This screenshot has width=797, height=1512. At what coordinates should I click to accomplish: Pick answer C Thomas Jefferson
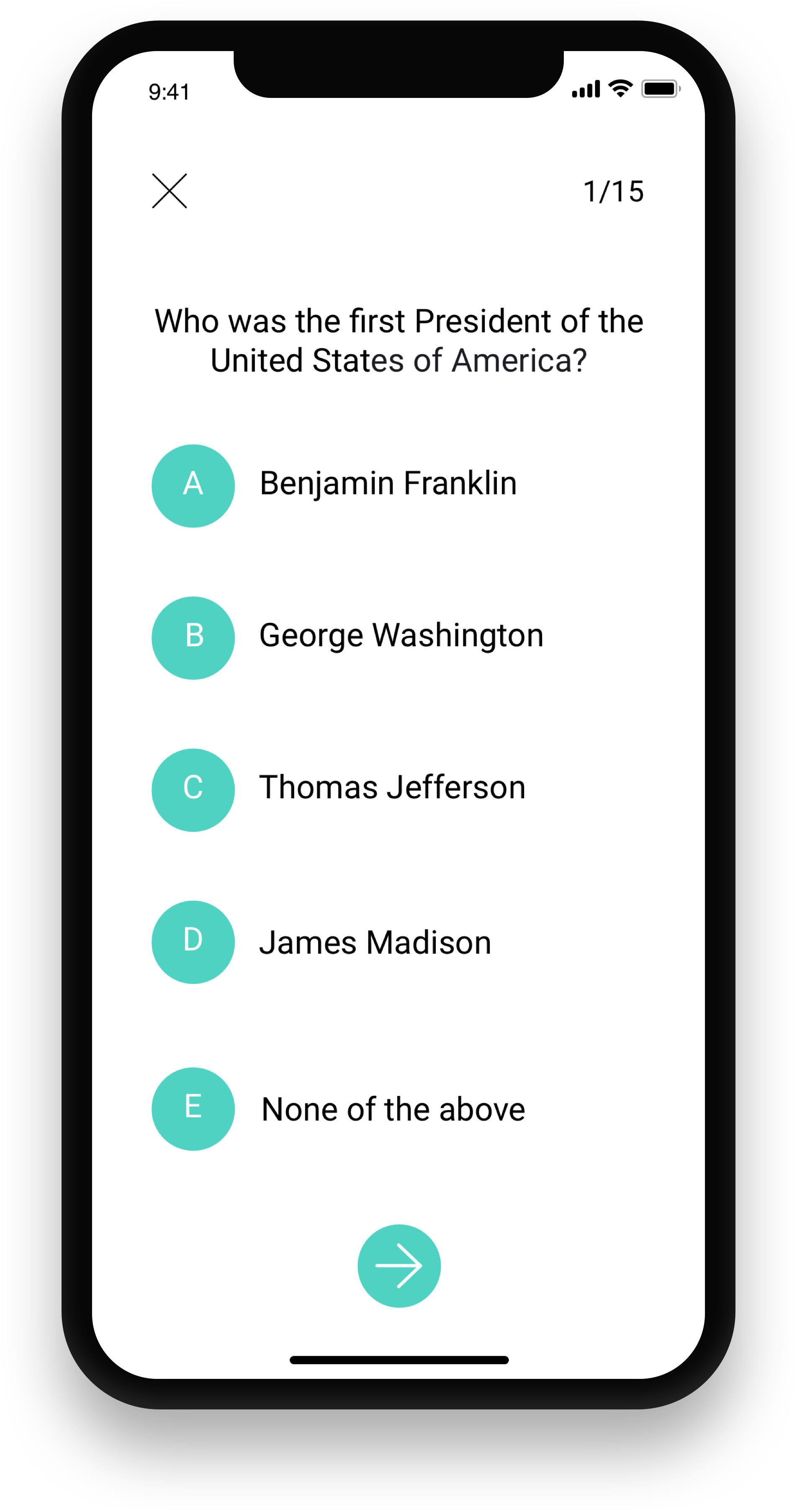[193, 789]
